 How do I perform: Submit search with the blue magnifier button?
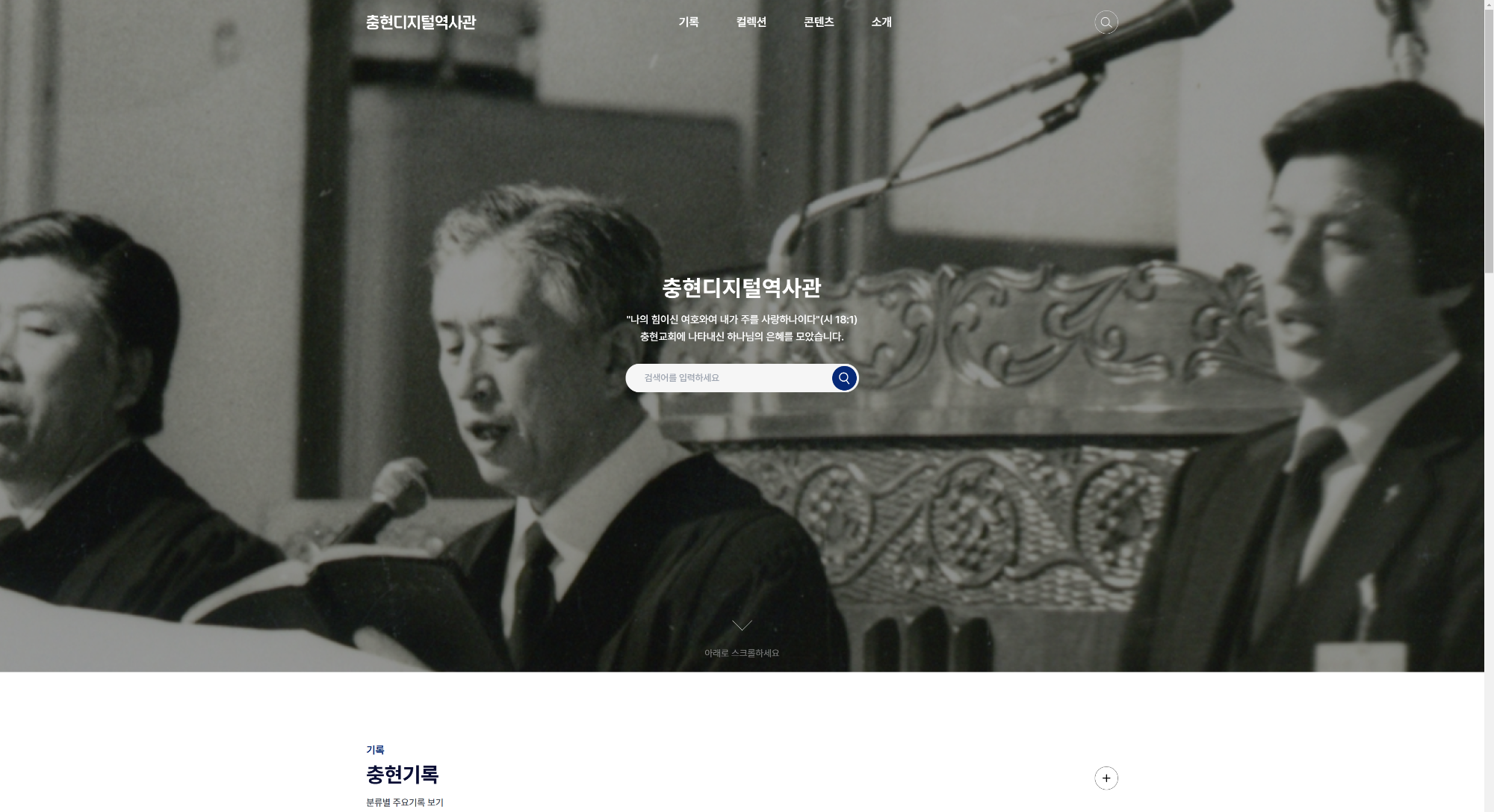[844, 378]
